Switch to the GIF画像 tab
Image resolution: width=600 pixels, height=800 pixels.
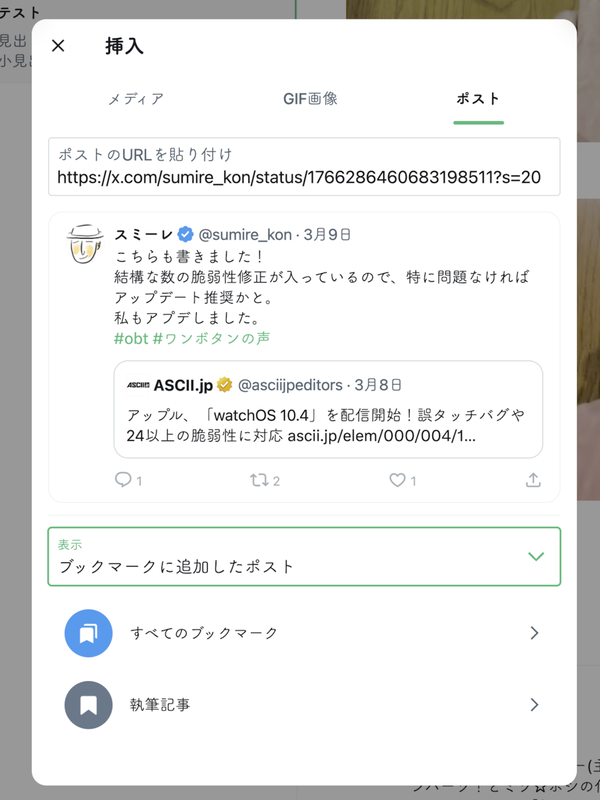coord(310,99)
